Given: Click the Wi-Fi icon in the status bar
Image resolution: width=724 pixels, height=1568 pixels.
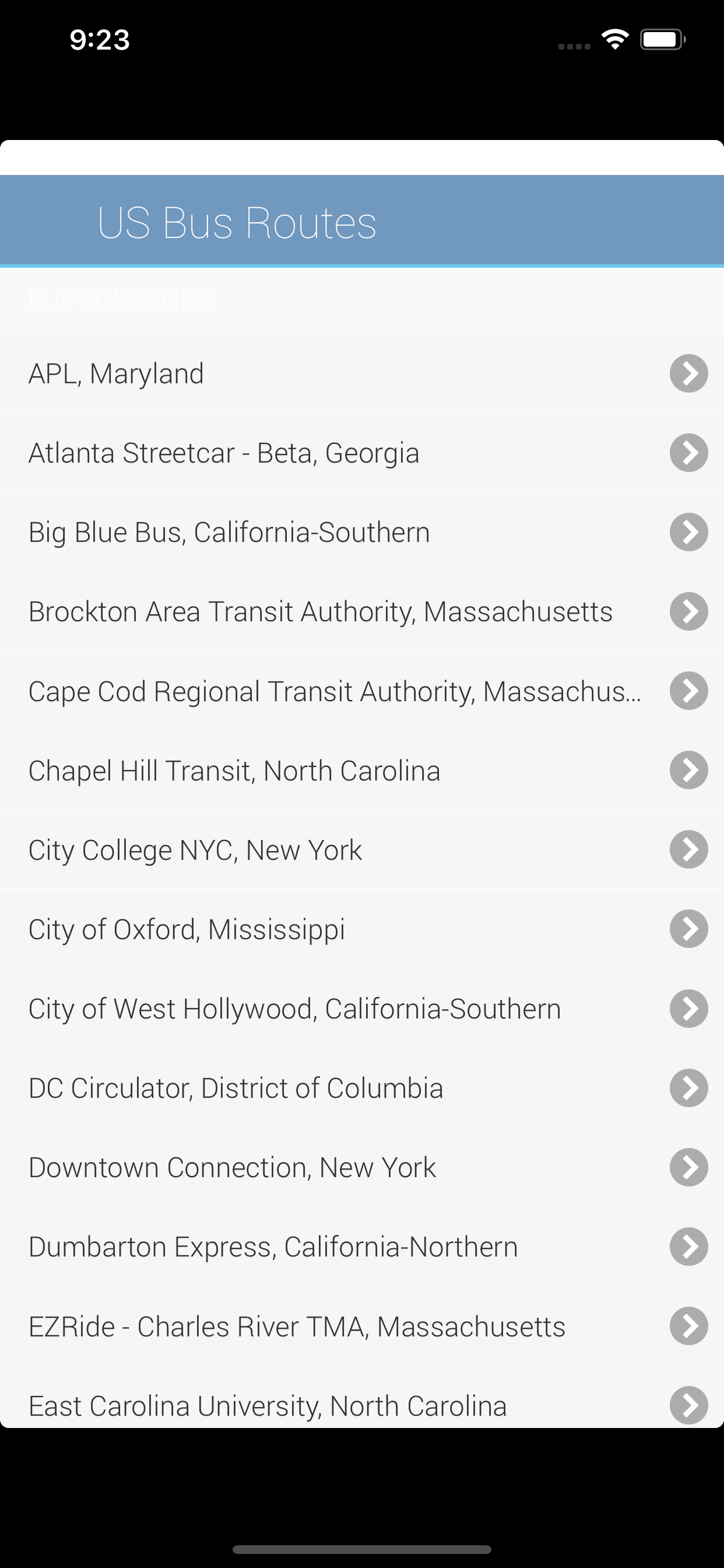Looking at the screenshot, I should [x=614, y=38].
